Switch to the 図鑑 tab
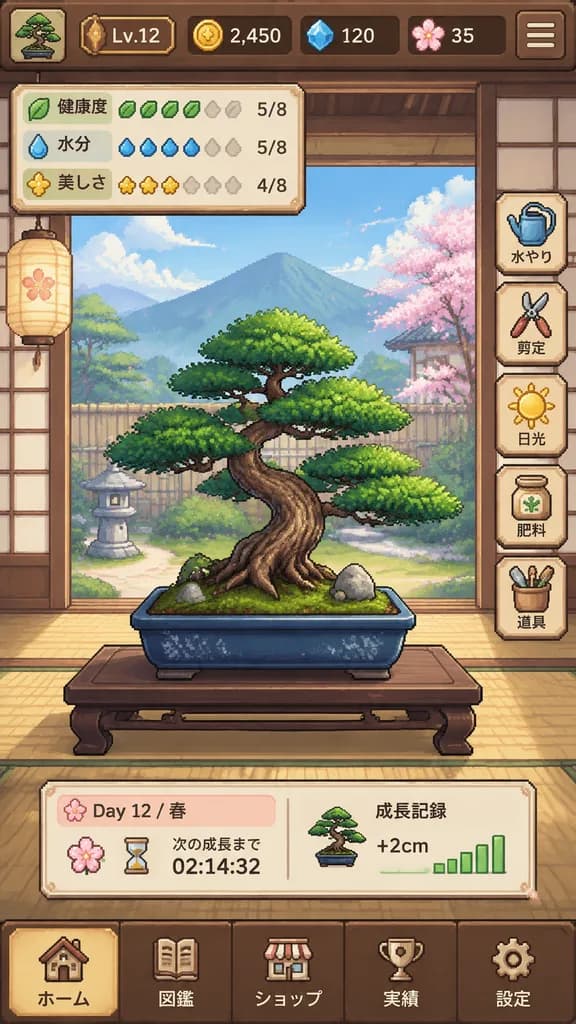Image resolution: width=576 pixels, height=1024 pixels. (x=176, y=973)
